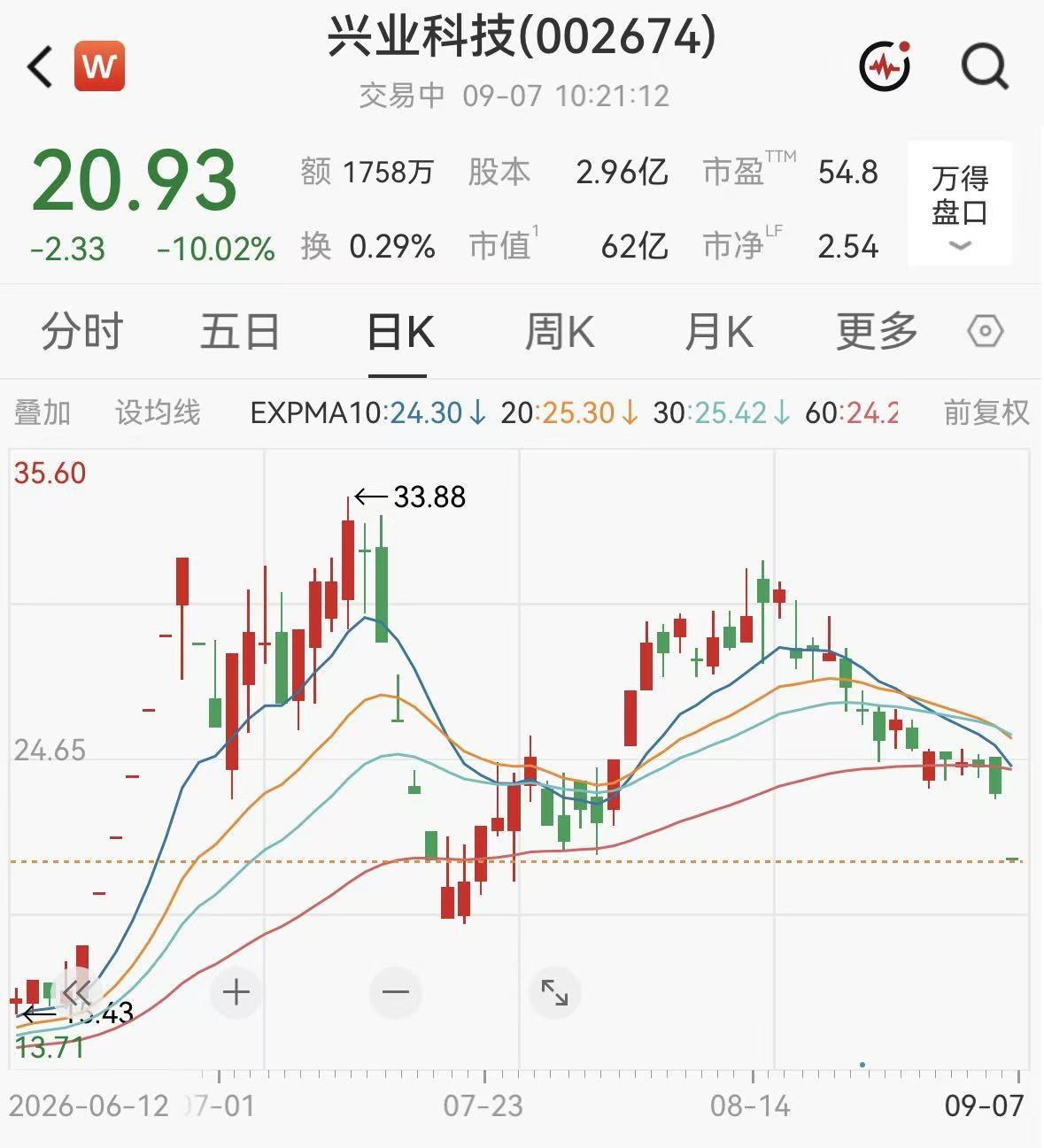
Task: Open the search magnifier
Action: (985, 66)
